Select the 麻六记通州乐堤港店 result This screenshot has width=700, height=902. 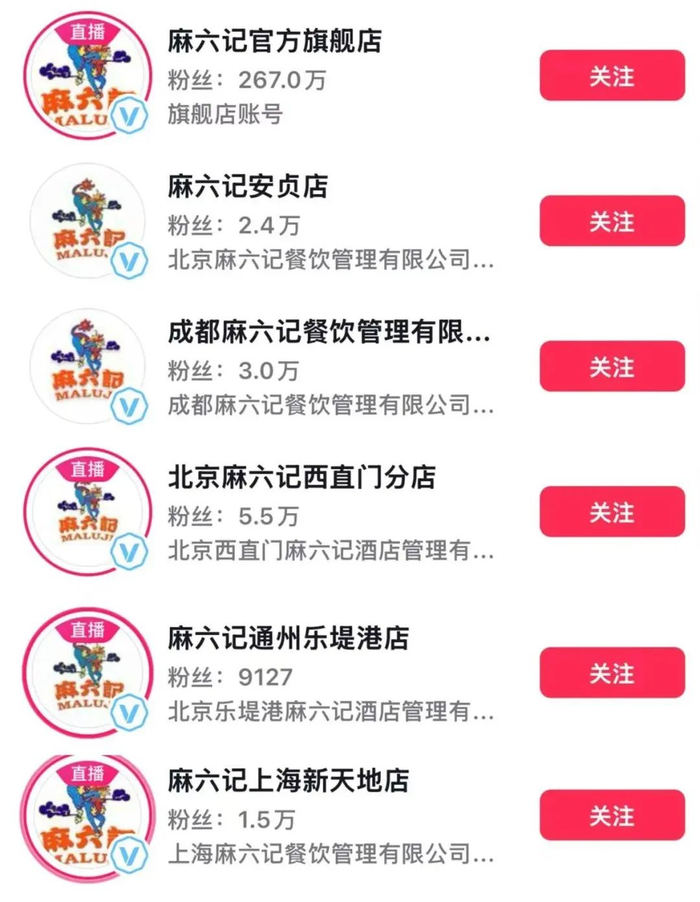coord(288,639)
